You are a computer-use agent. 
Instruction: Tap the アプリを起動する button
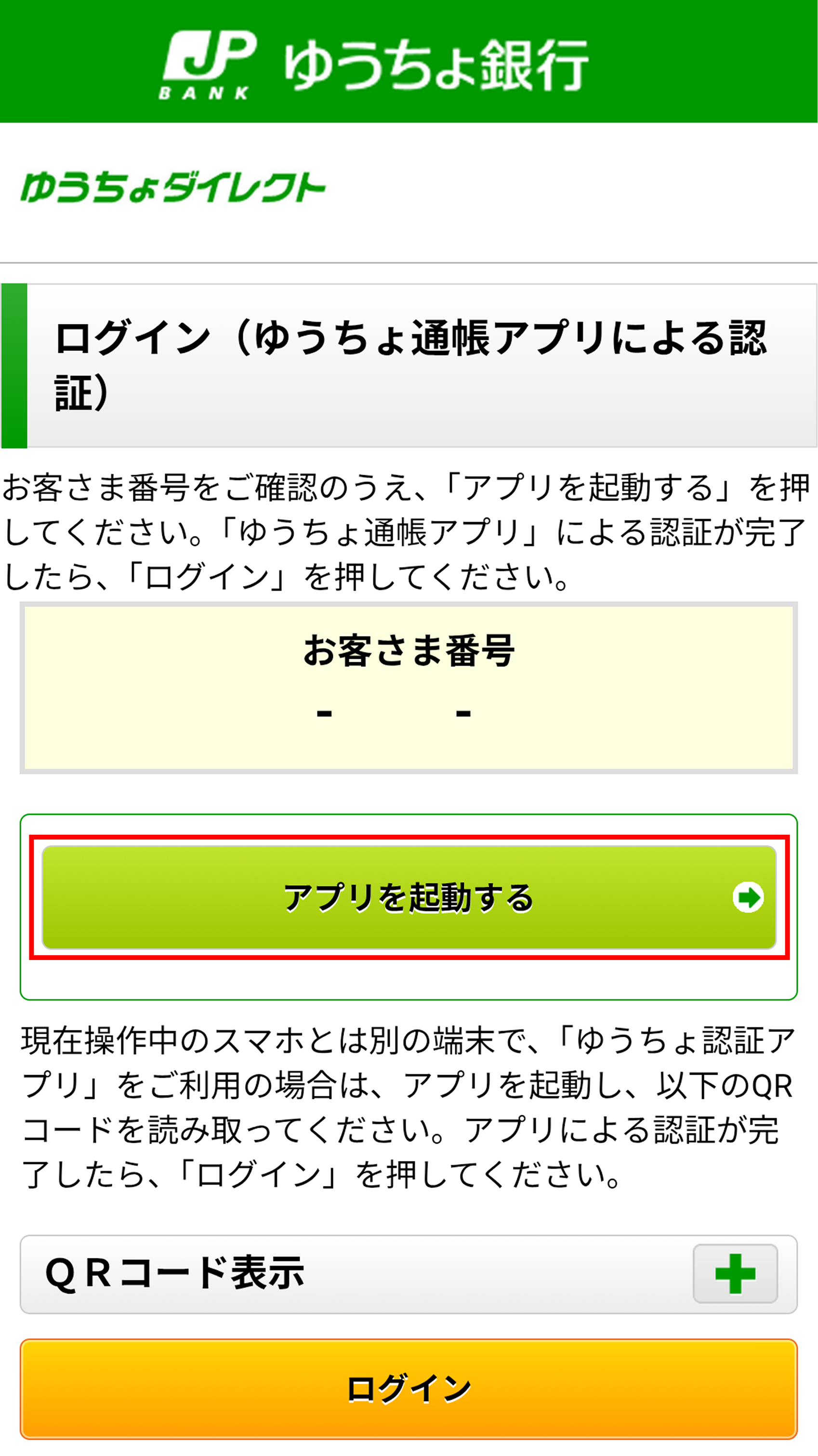click(409, 897)
